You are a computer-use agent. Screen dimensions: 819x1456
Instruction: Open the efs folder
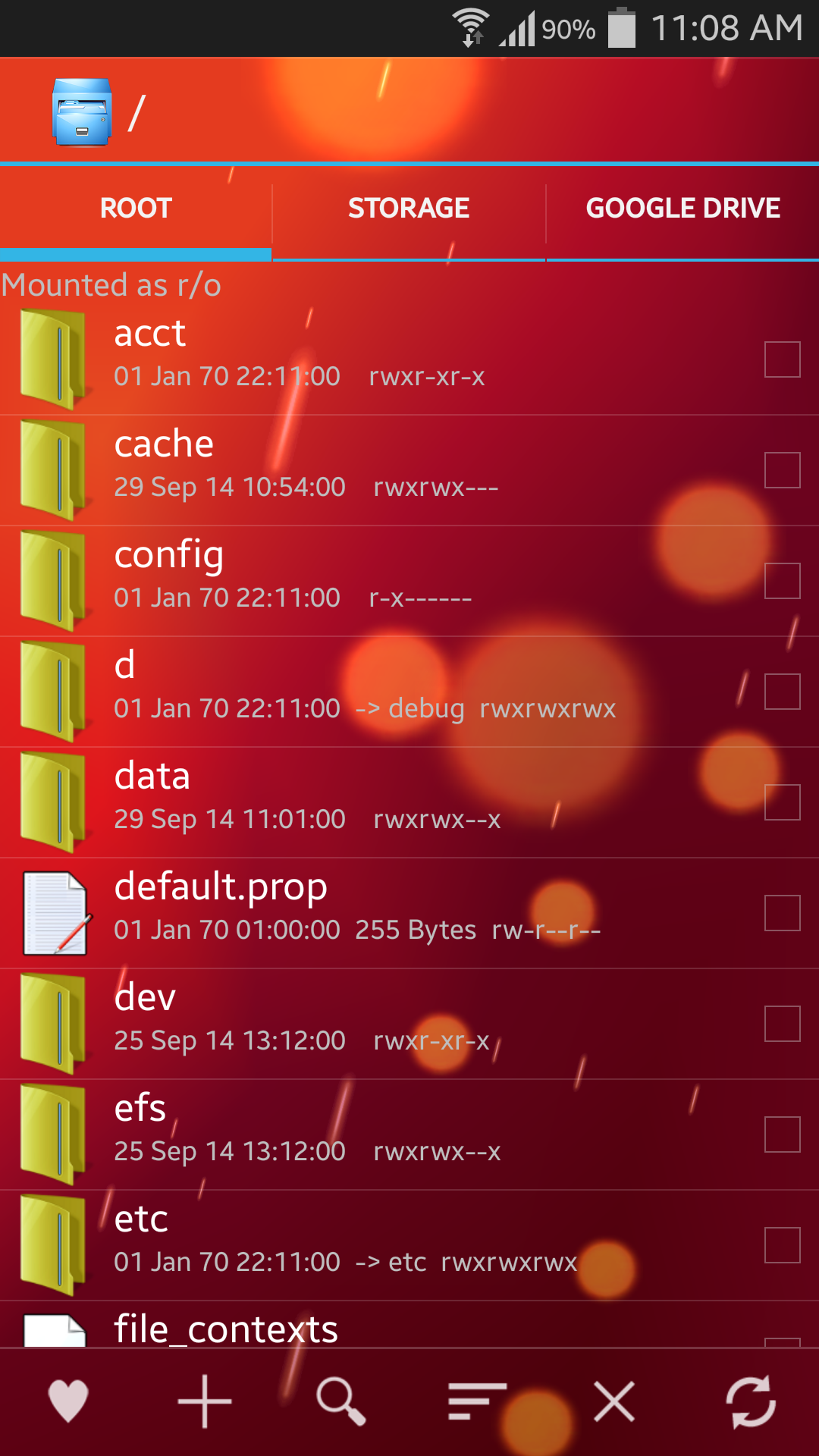tap(409, 1134)
